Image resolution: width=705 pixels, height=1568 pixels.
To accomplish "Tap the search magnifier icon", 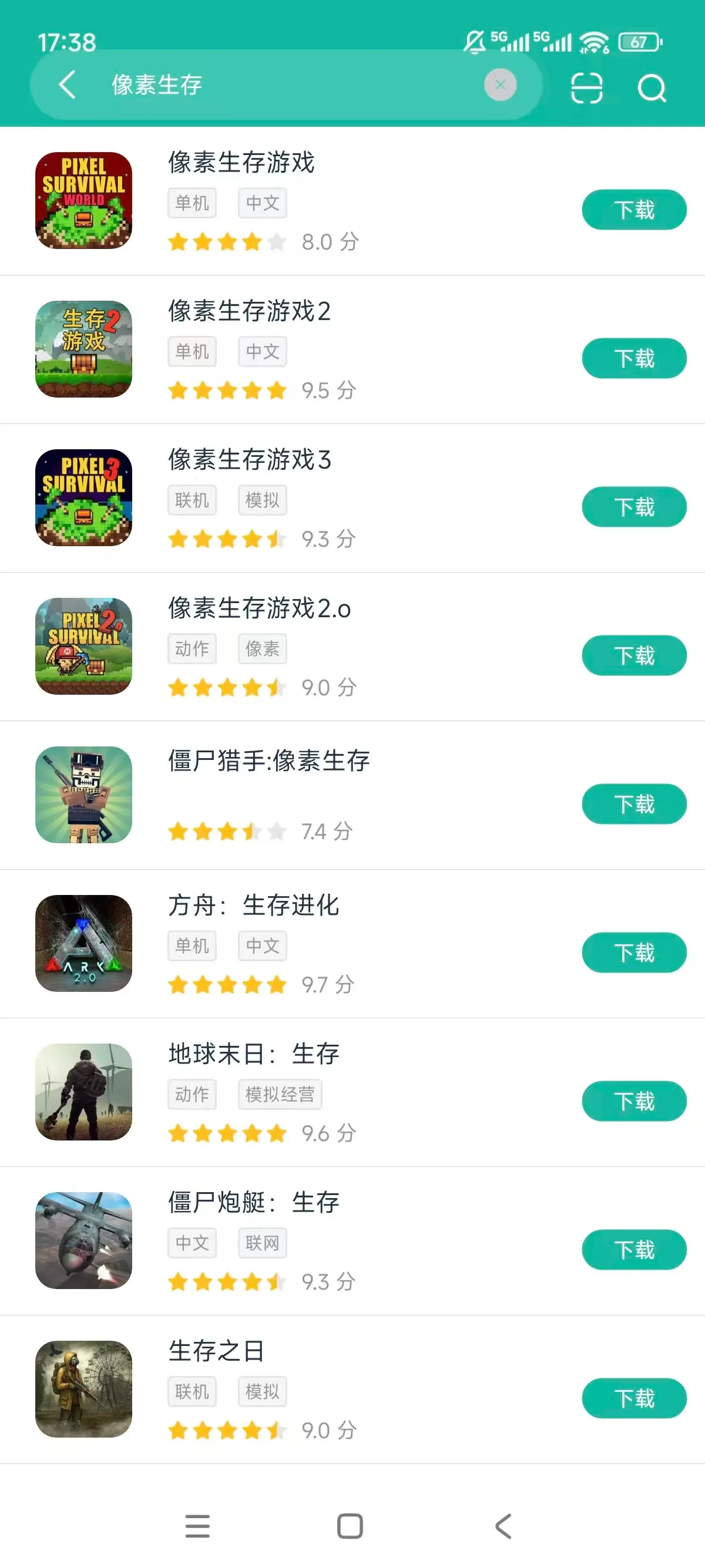I will pyautogui.click(x=652, y=87).
